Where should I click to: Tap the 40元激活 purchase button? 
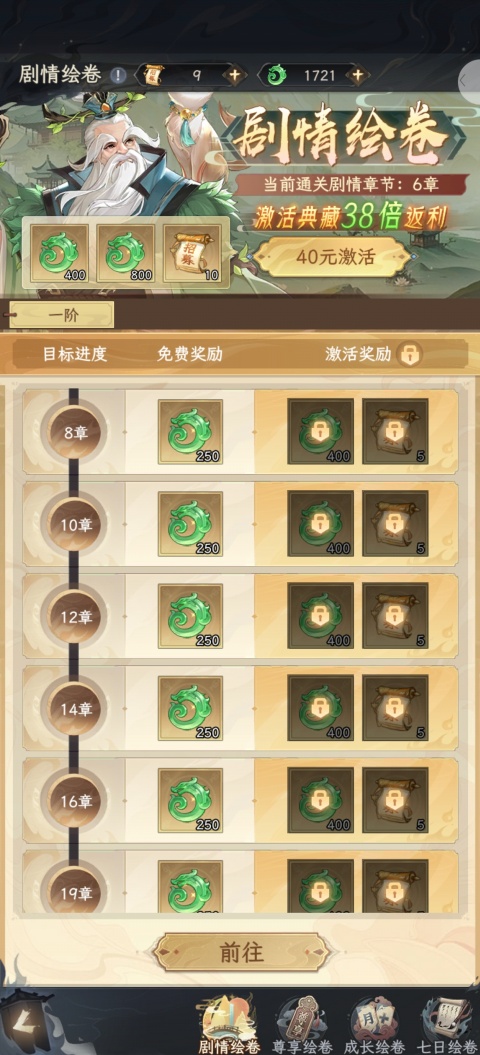[333, 256]
